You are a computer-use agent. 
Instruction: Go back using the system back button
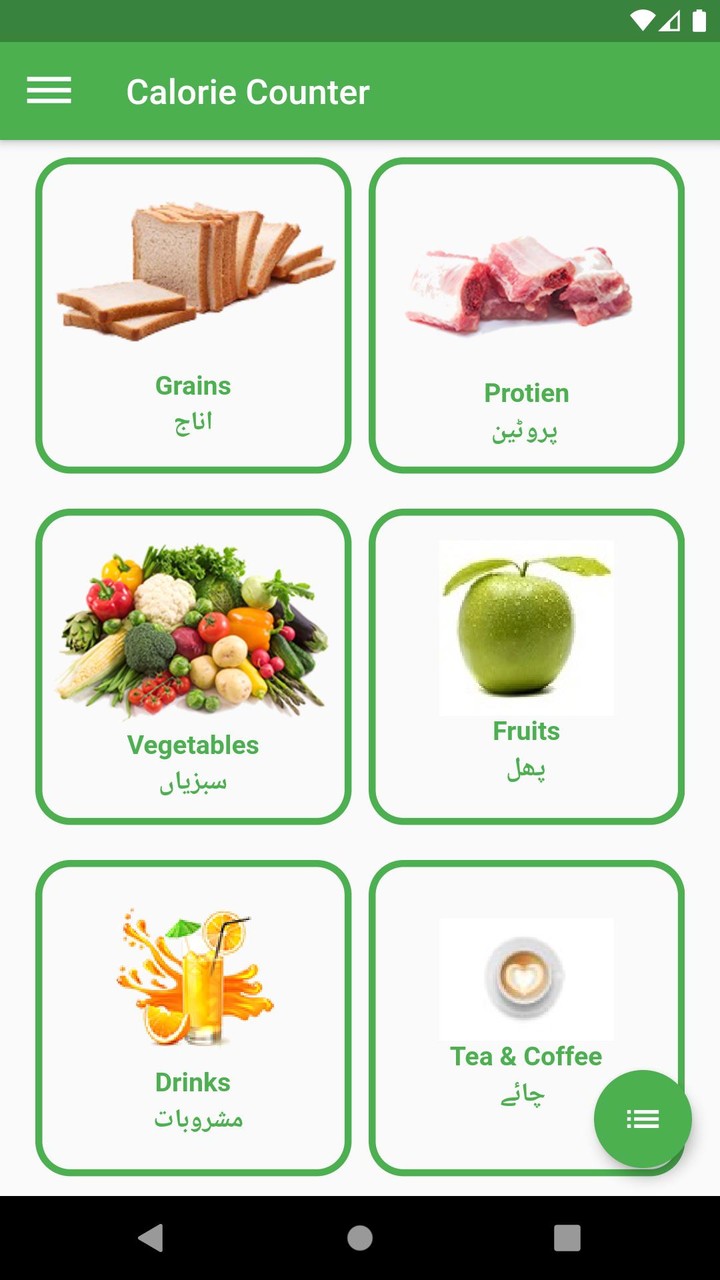click(x=151, y=1238)
